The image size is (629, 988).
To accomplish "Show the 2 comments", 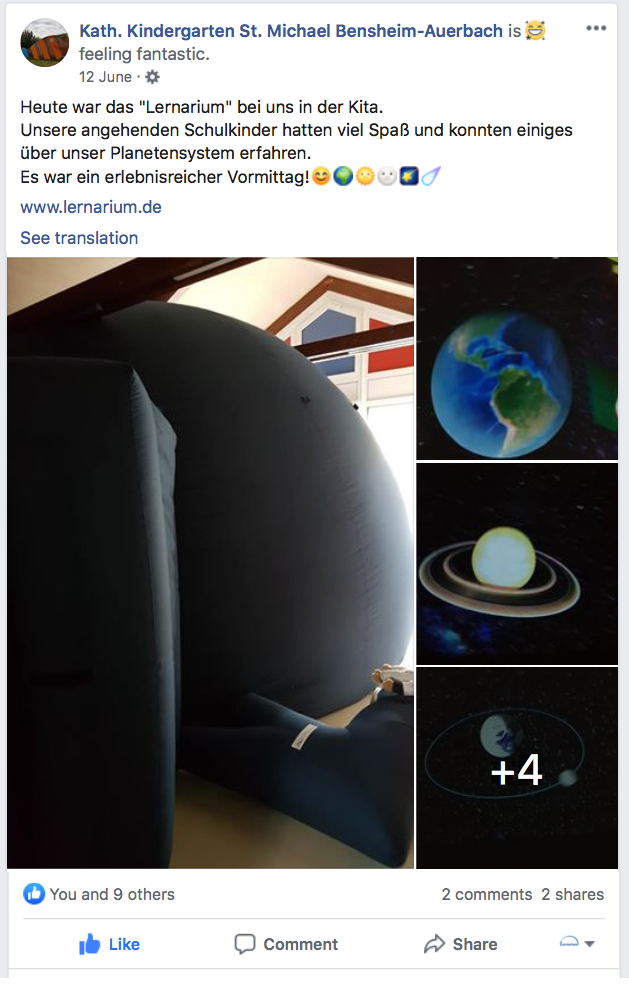I will click(486, 894).
